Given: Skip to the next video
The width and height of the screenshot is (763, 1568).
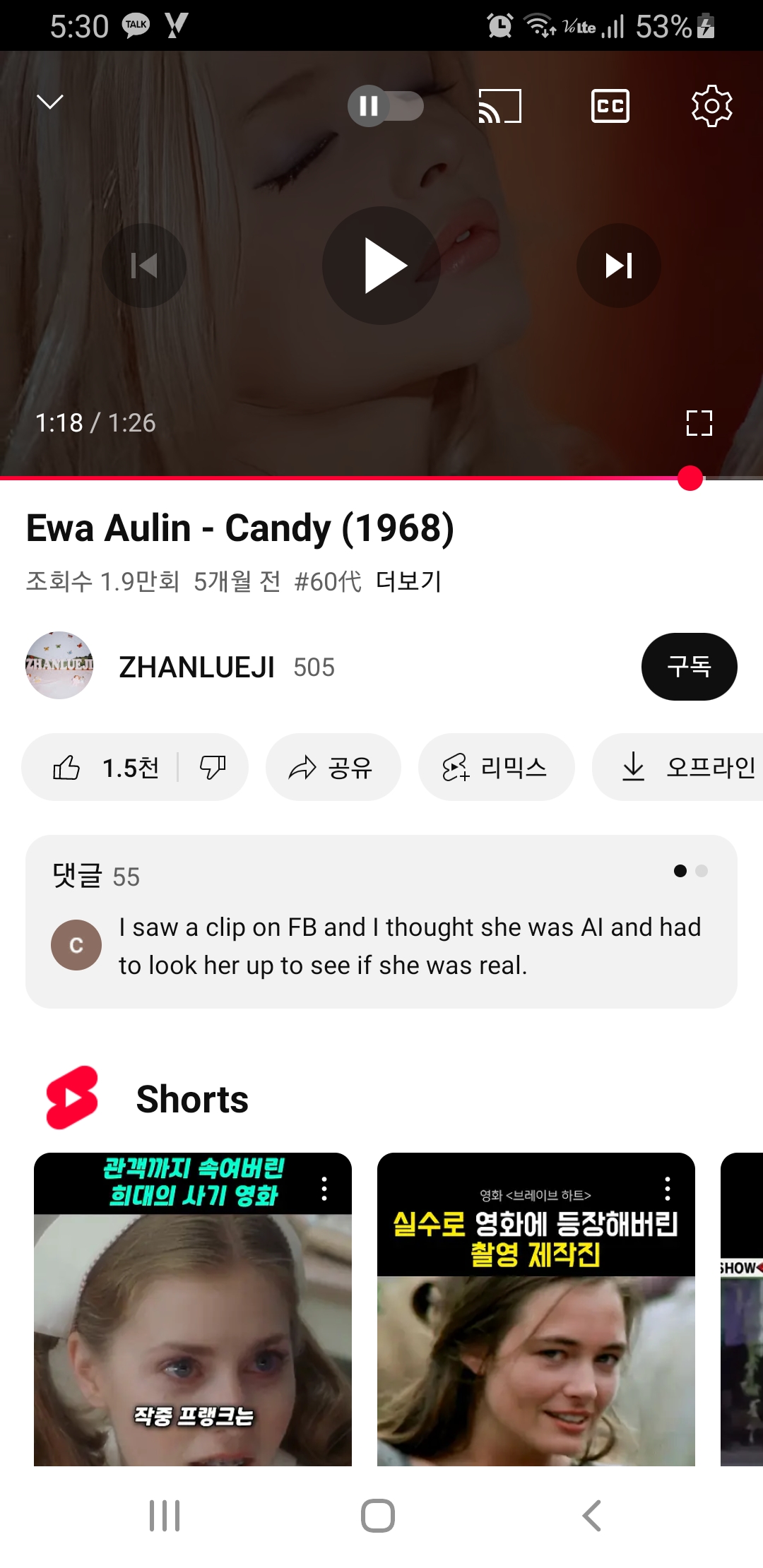Looking at the screenshot, I should 618,266.
